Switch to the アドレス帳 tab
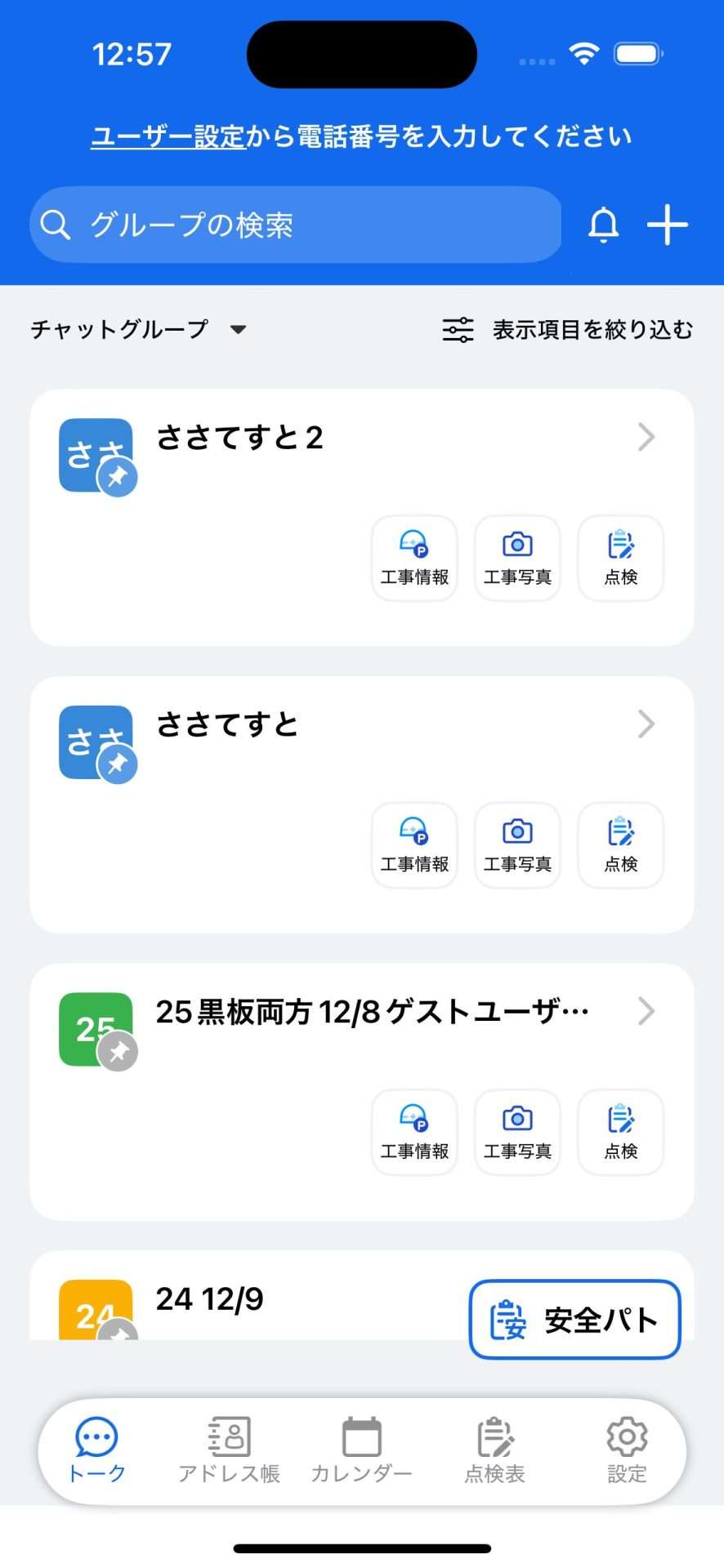 pyautogui.click(x=229, y=1451)
